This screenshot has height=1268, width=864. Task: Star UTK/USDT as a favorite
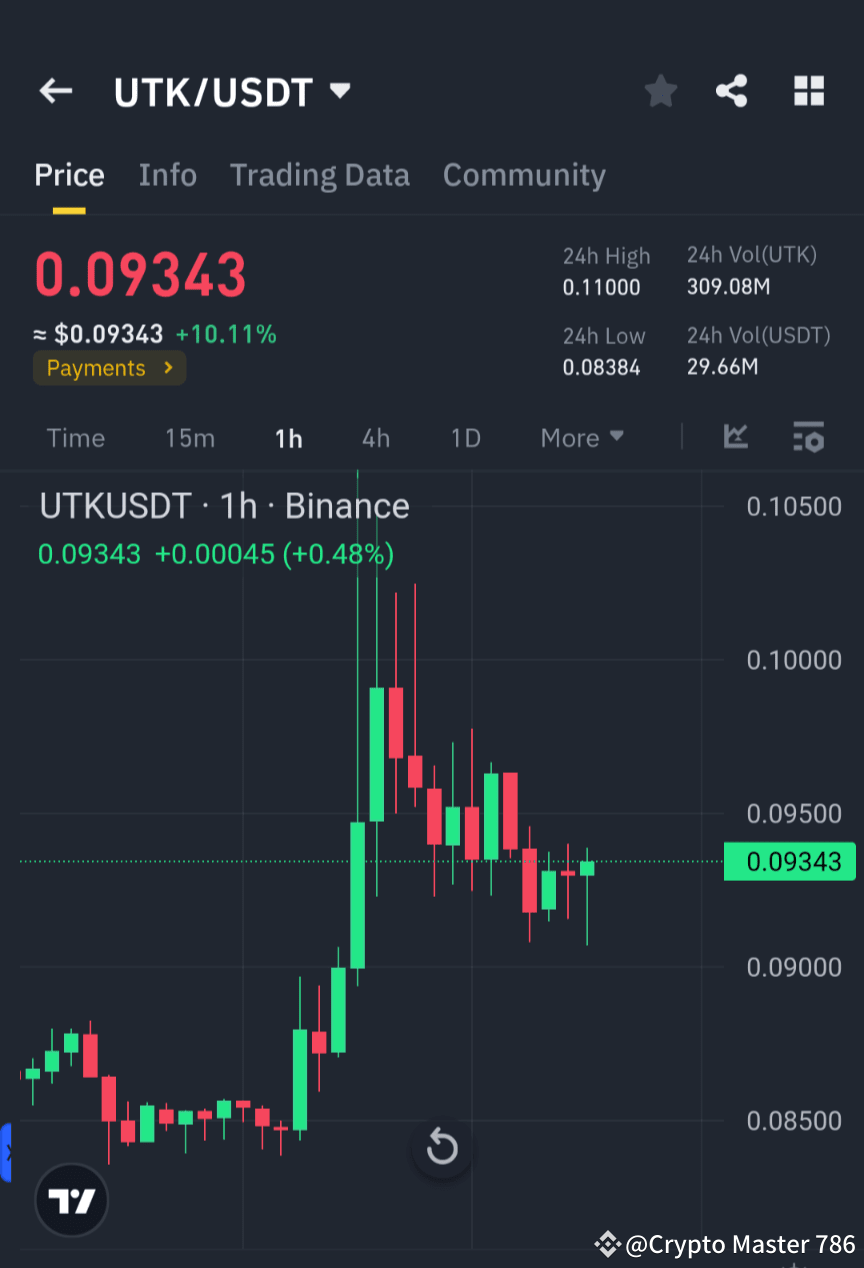[660, 91]
